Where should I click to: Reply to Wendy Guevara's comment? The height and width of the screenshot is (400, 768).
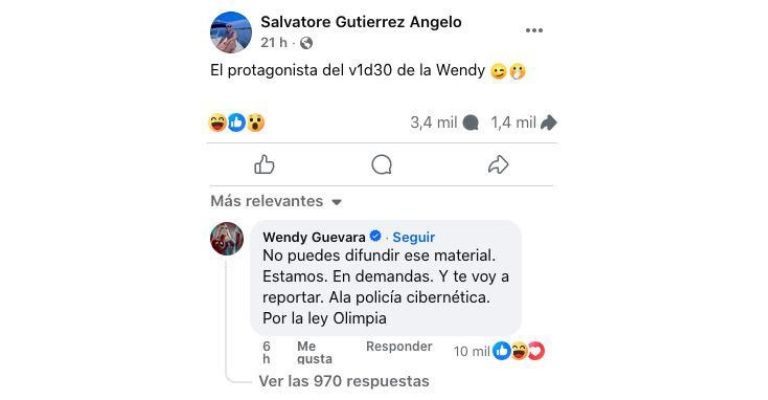click(398, 346)
